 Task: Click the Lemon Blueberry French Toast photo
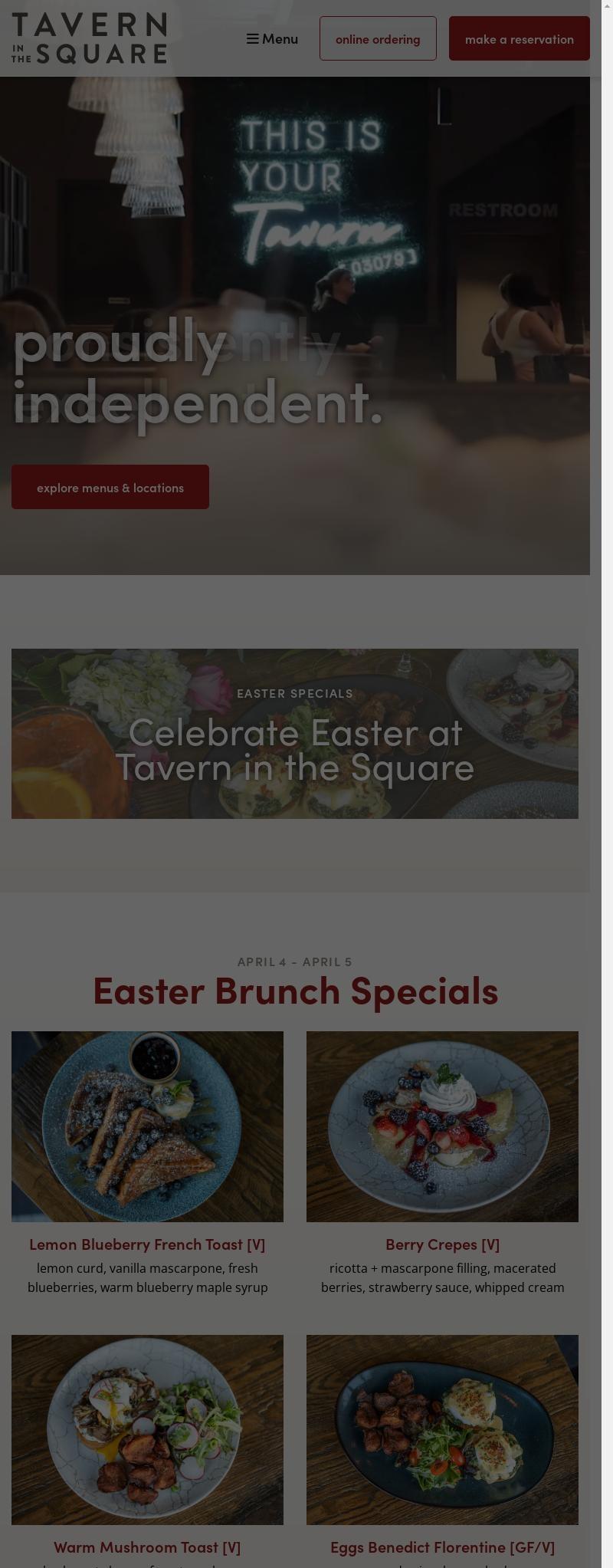(147, 1126)
